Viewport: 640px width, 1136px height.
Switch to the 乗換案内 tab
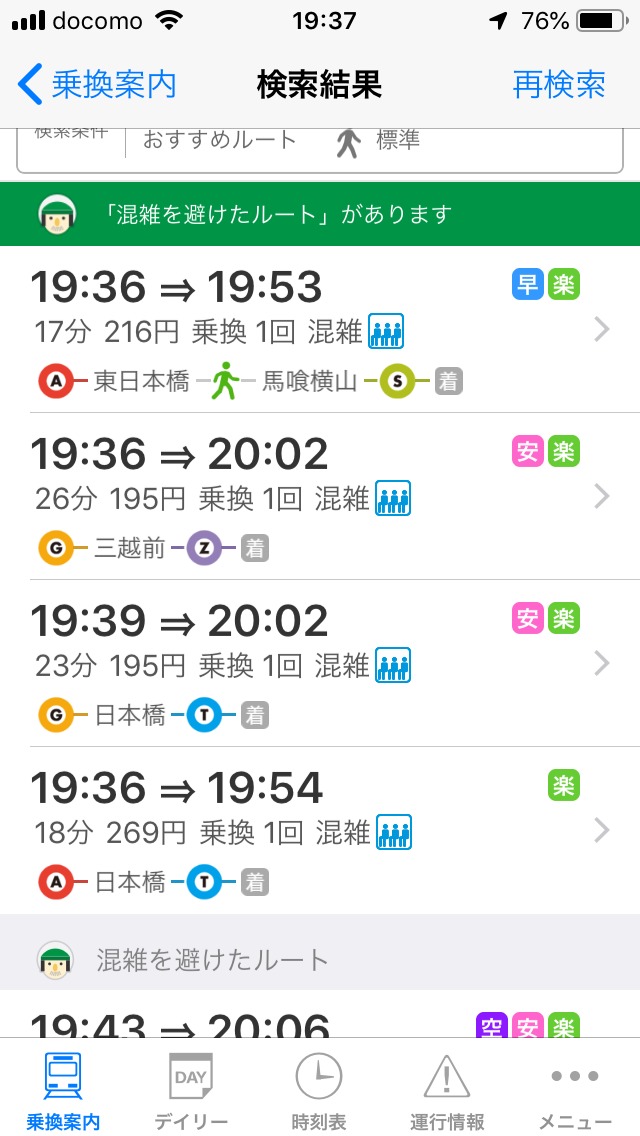pos(64,1090)
